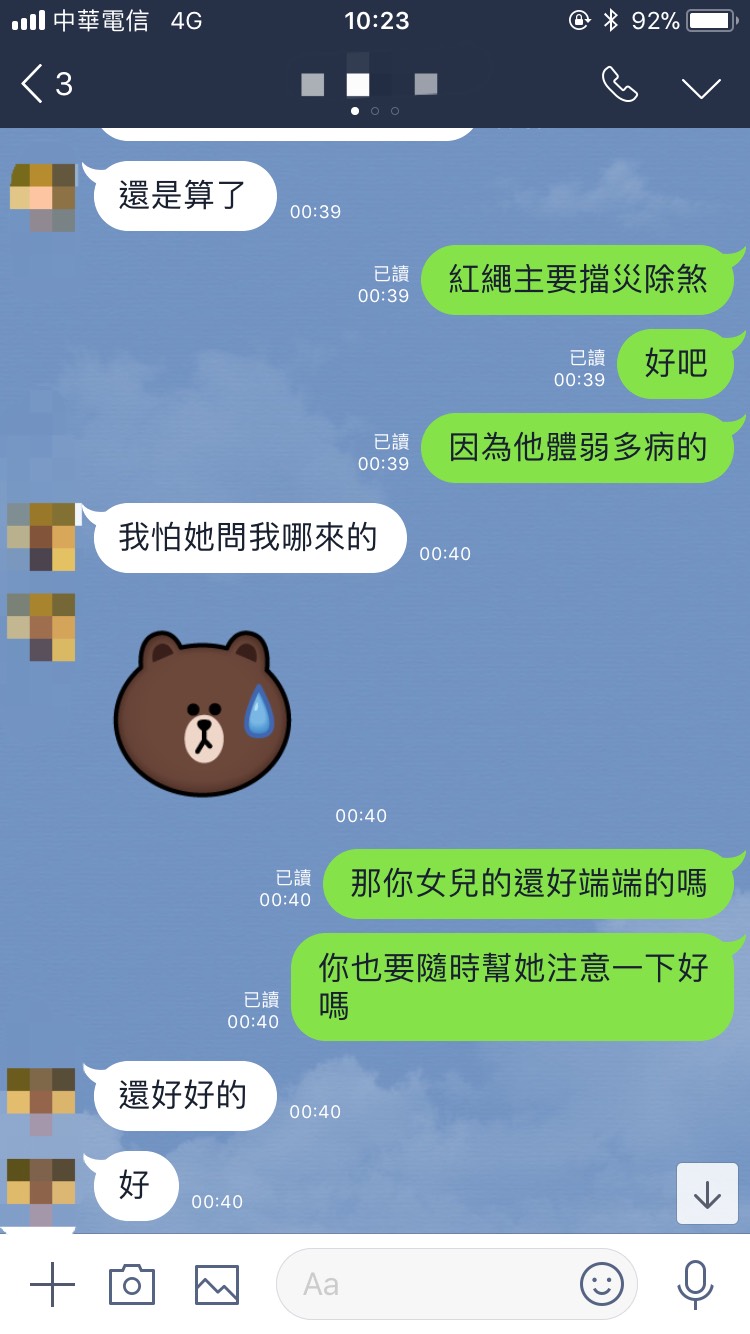Open the emoji and sticker panel
Screen dimensions: 750x1334
pos(601,1284)
